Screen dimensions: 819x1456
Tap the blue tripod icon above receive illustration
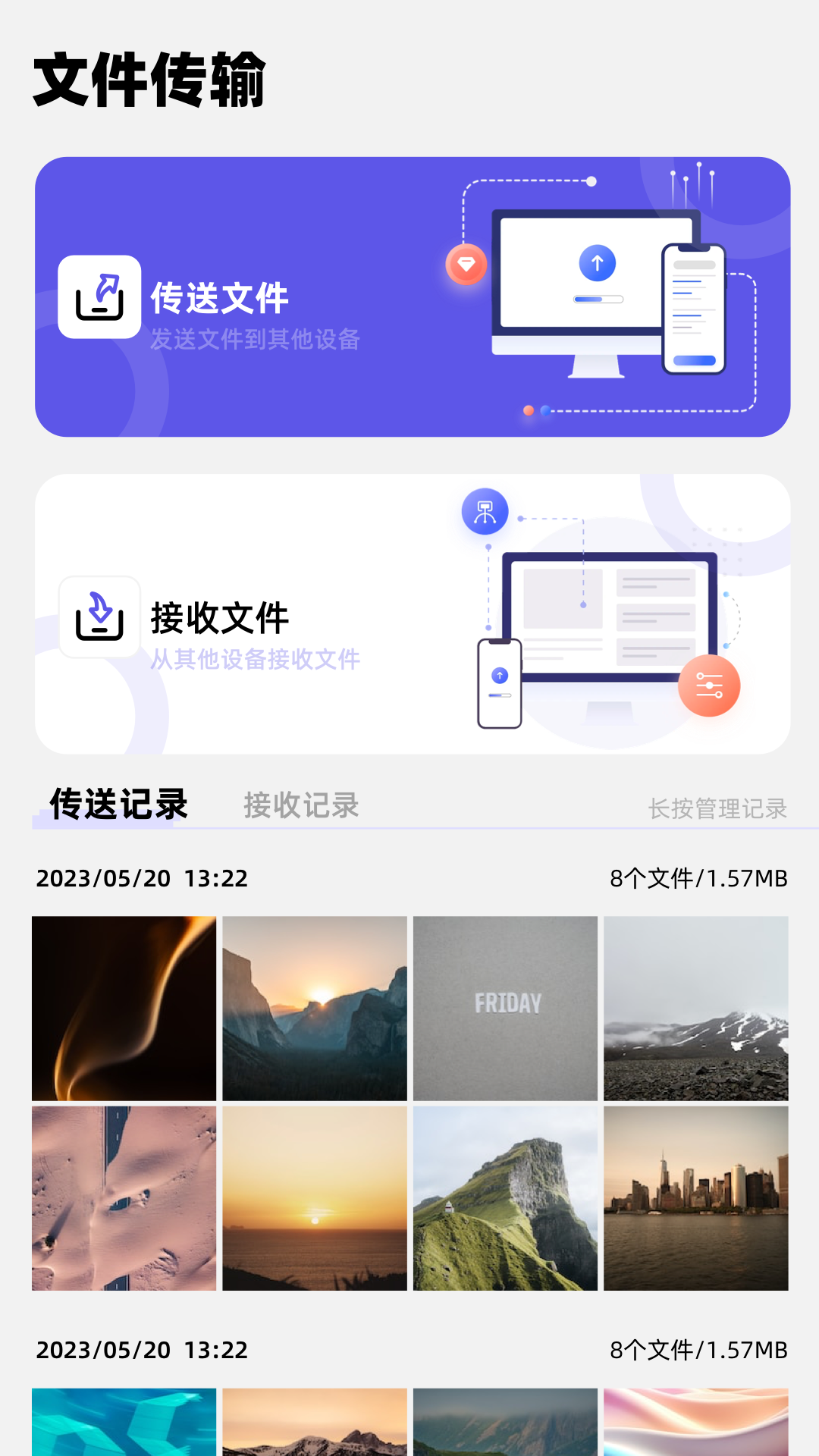point(484,511)
